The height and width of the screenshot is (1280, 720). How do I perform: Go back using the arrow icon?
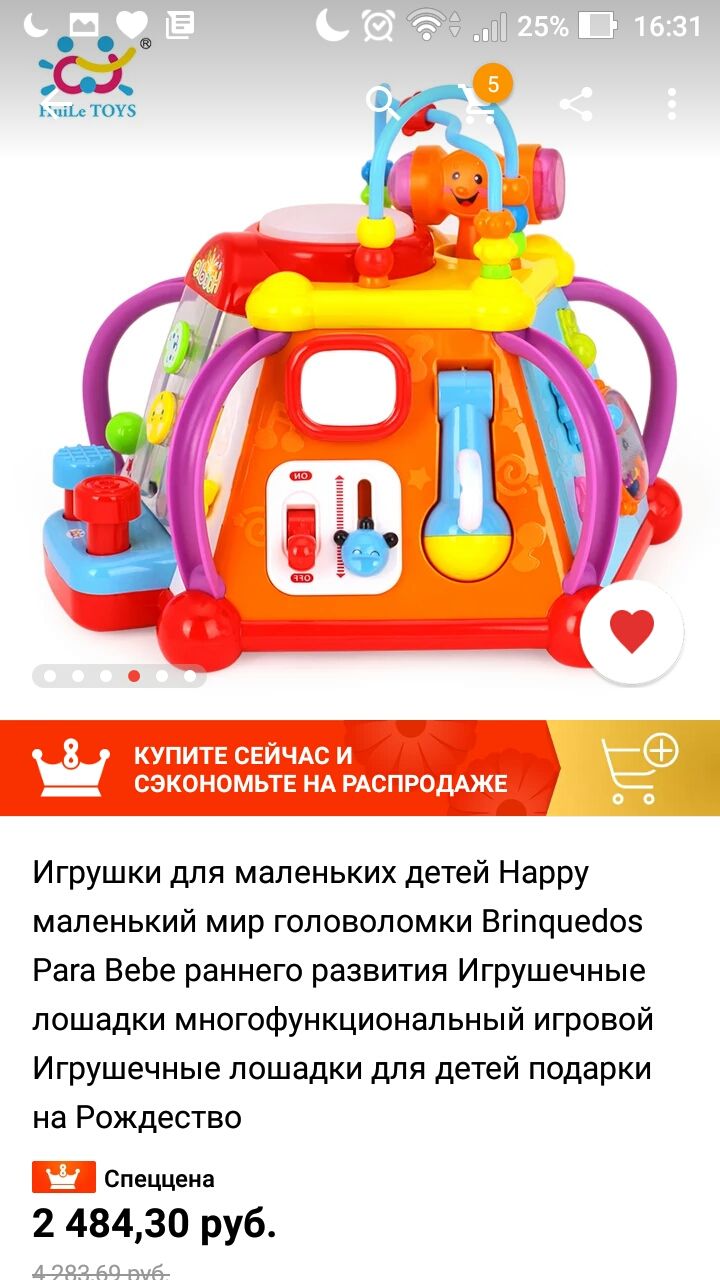(56, 103)
